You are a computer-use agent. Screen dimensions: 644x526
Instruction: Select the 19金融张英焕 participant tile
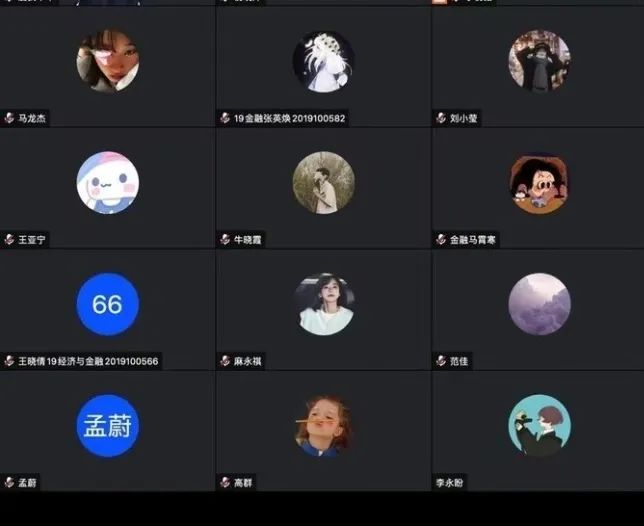(x=323, y=66)
